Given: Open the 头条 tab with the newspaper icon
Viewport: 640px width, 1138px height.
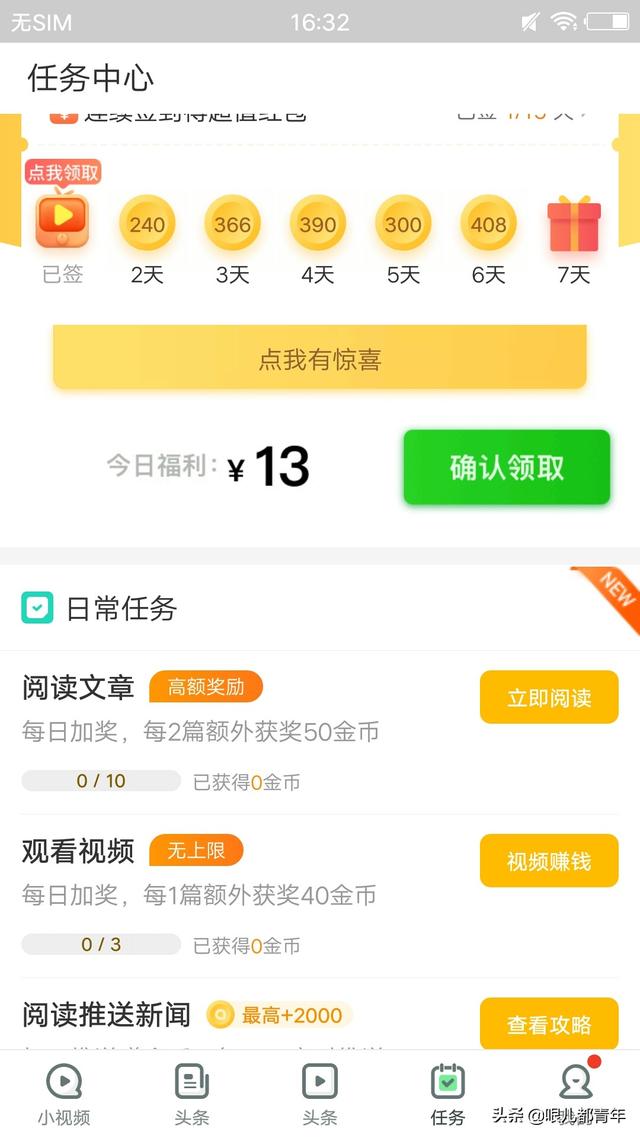Looking at the screenshot, I should [192, 1094].
